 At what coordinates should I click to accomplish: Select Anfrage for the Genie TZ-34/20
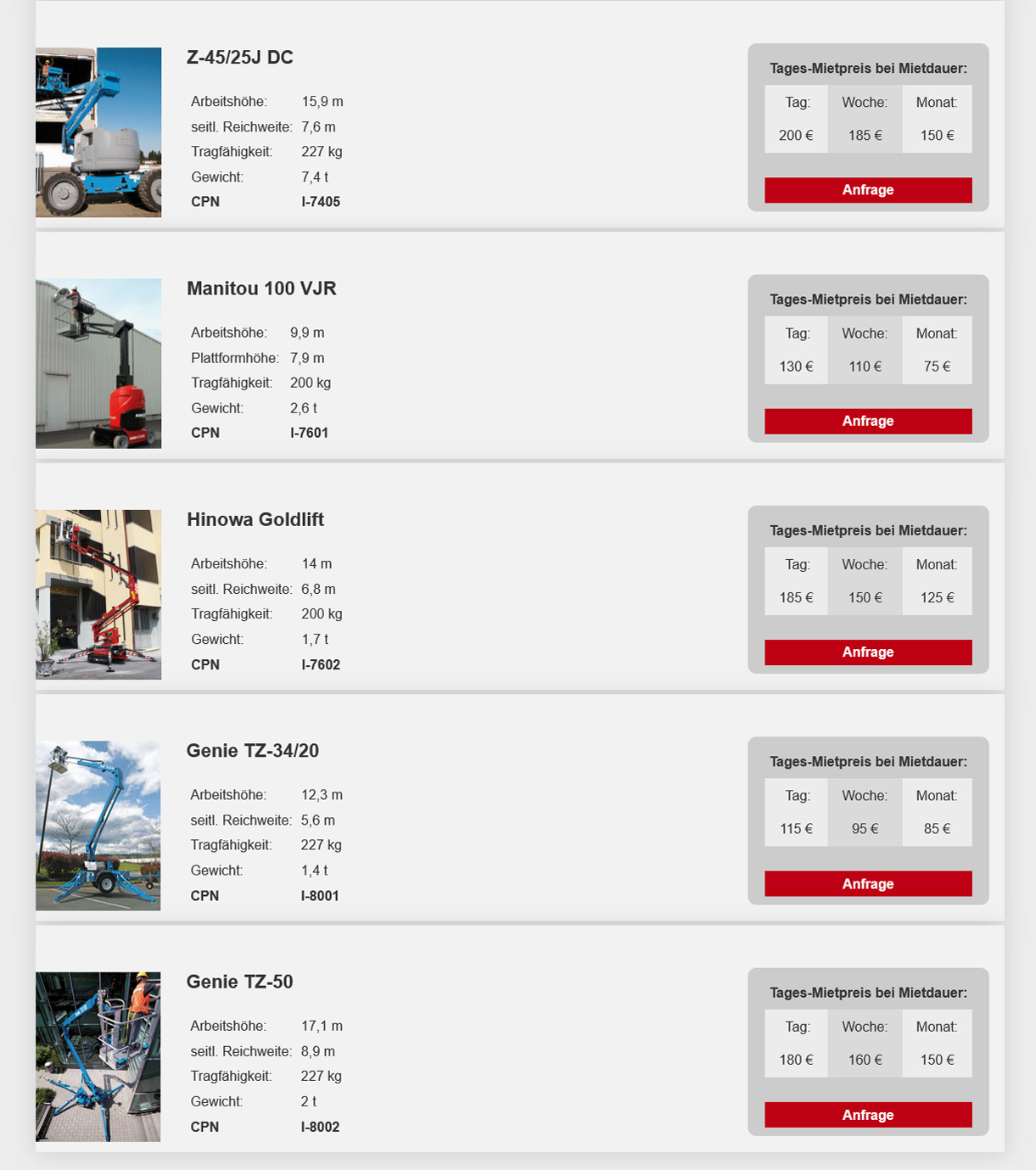[867, 884]
